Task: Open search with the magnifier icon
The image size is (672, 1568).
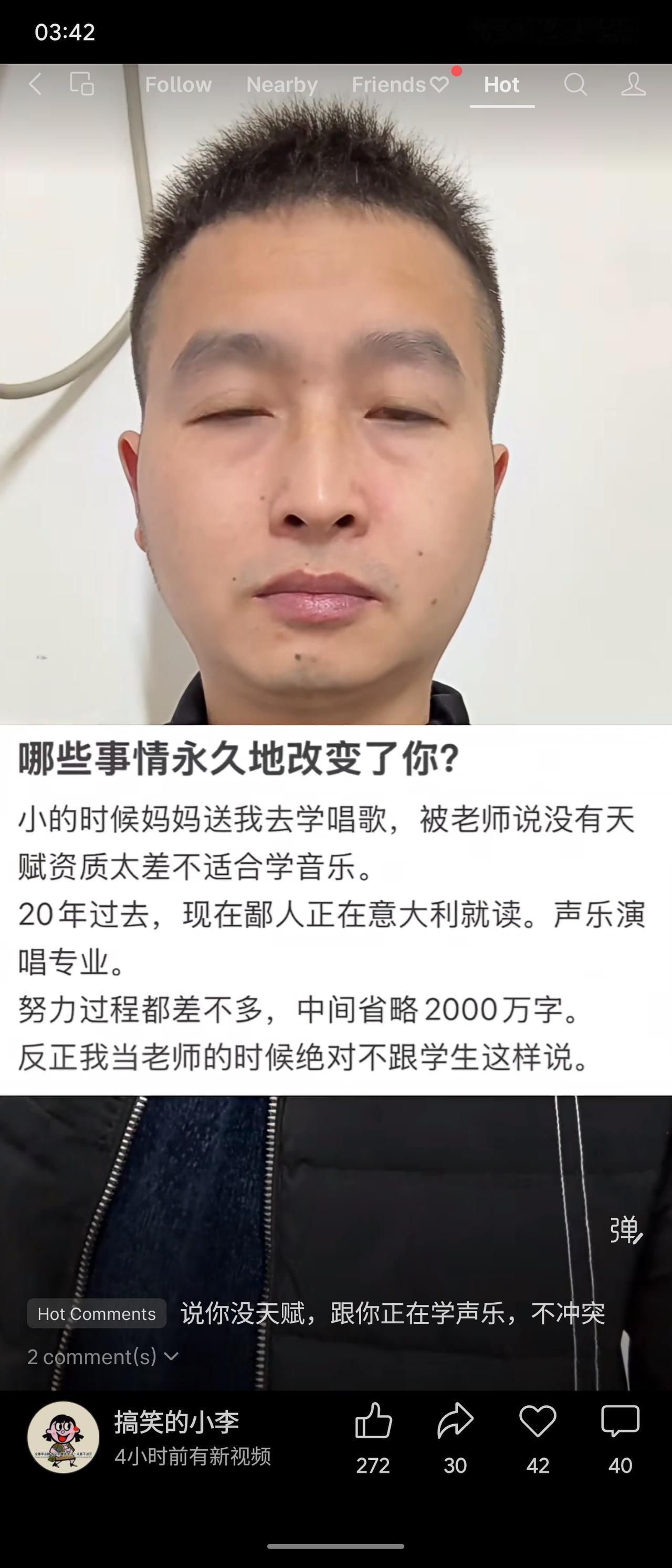Action: point(576,85)
